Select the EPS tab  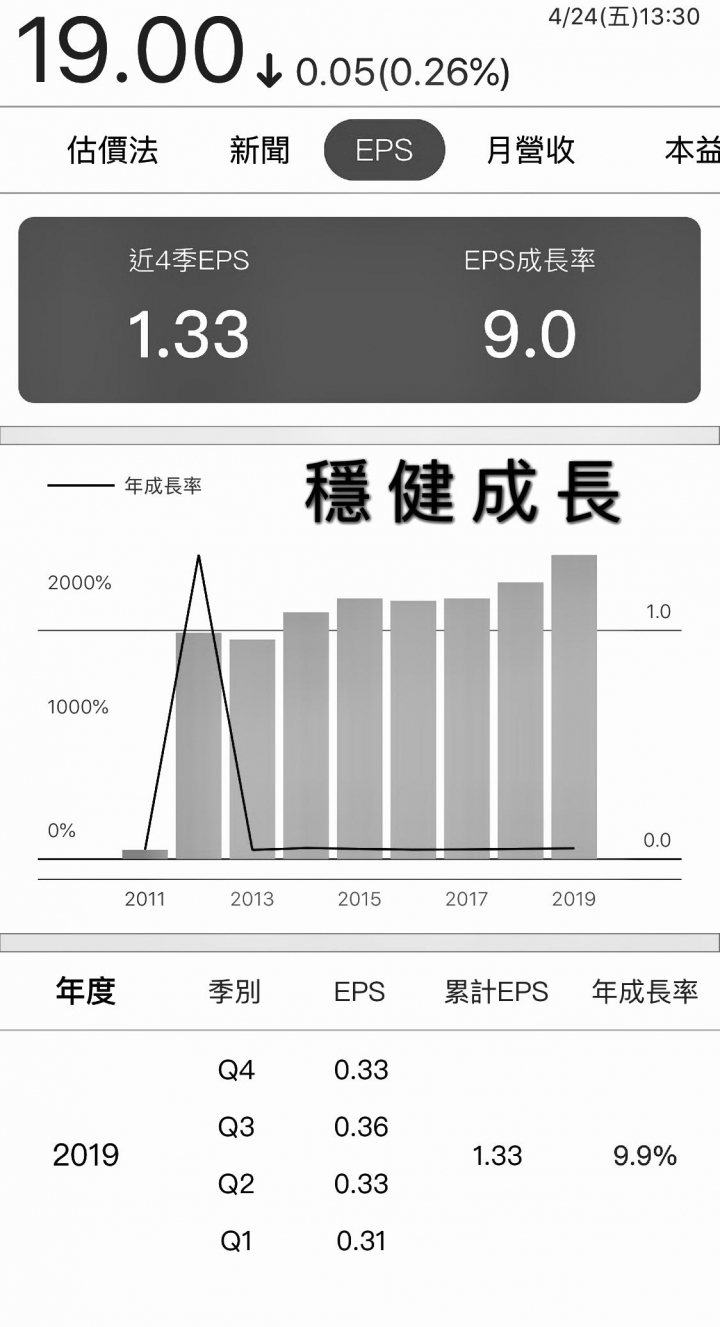384,151
